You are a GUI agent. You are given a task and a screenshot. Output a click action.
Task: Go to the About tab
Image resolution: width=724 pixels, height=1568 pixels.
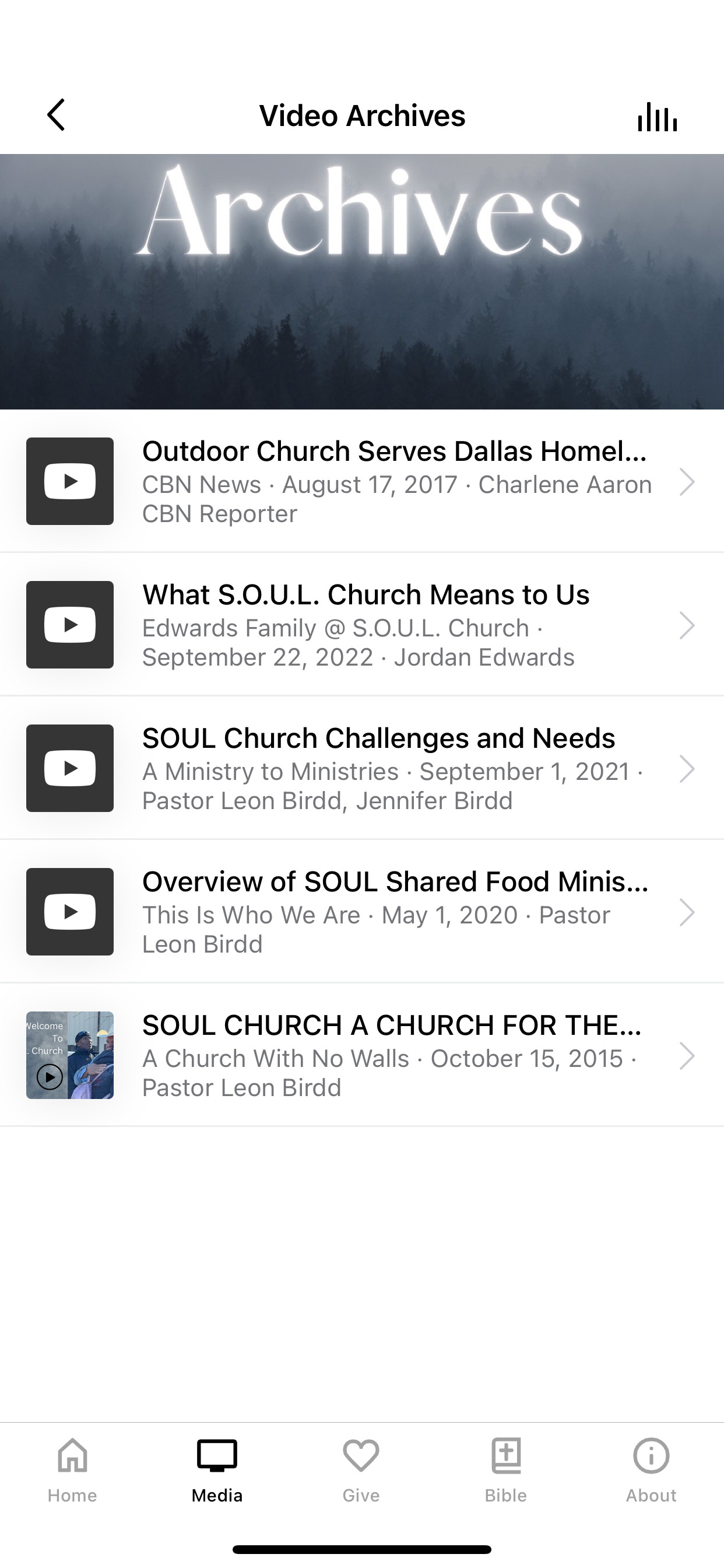pyautogui.click(x=651, y=1471)
